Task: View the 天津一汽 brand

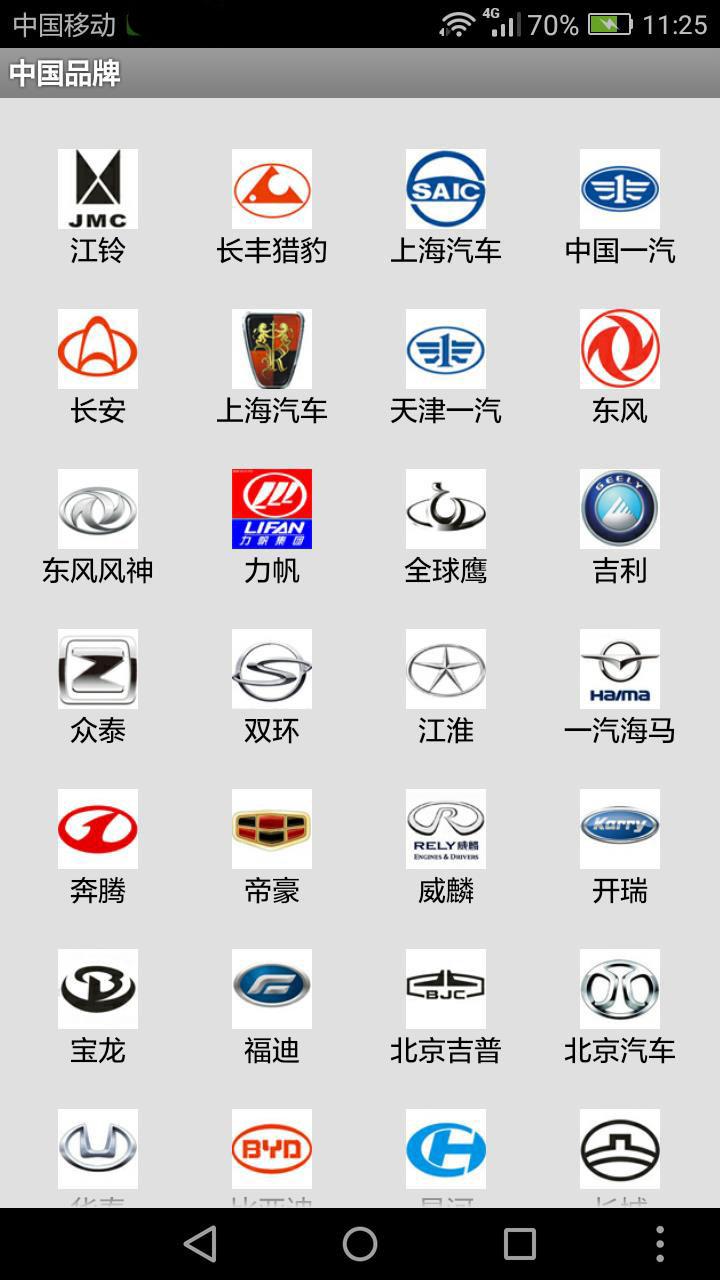Action: pyautogui.click(x=446, y=350)
